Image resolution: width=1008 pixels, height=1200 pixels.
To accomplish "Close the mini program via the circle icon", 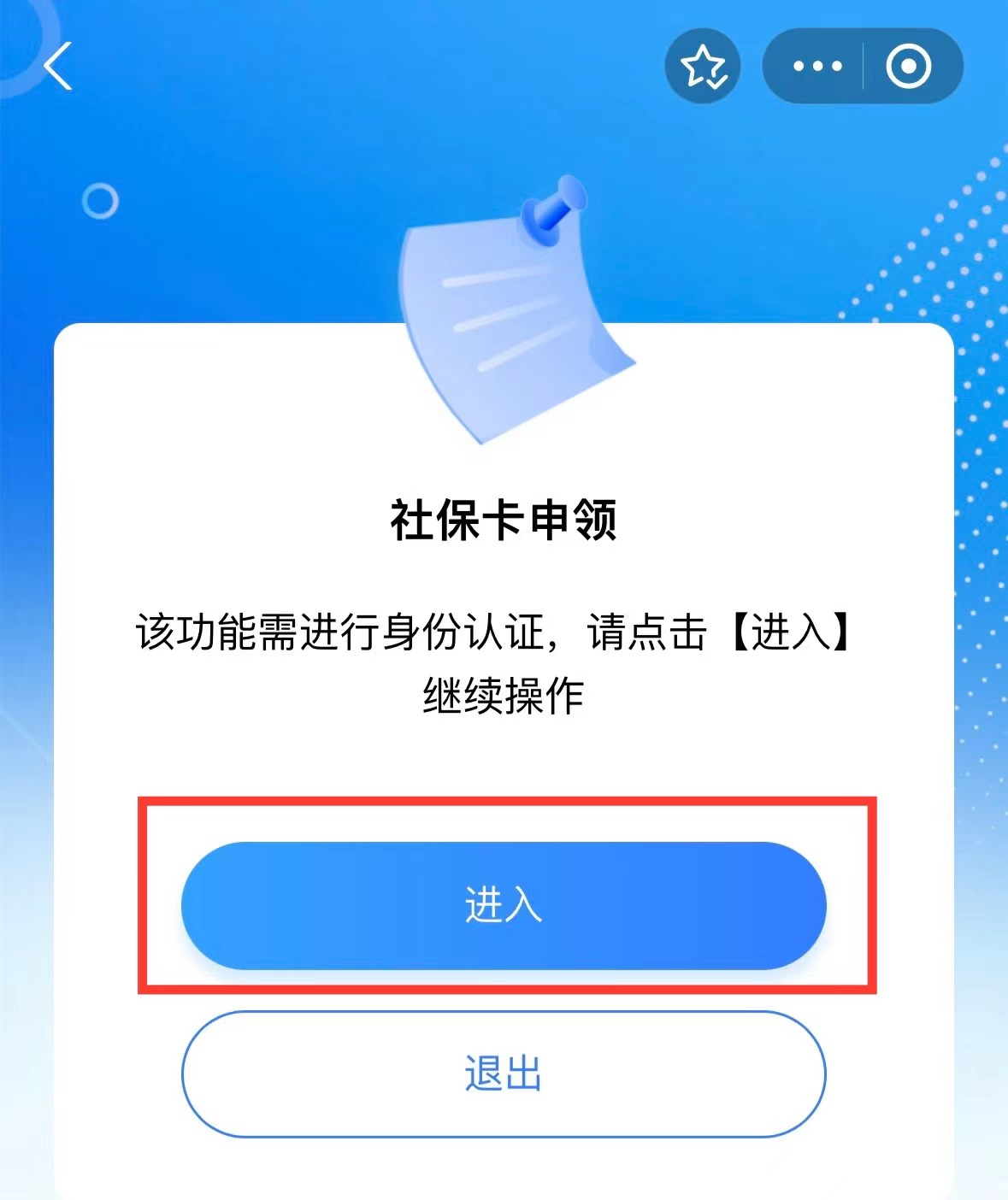I will pos(908,67).
